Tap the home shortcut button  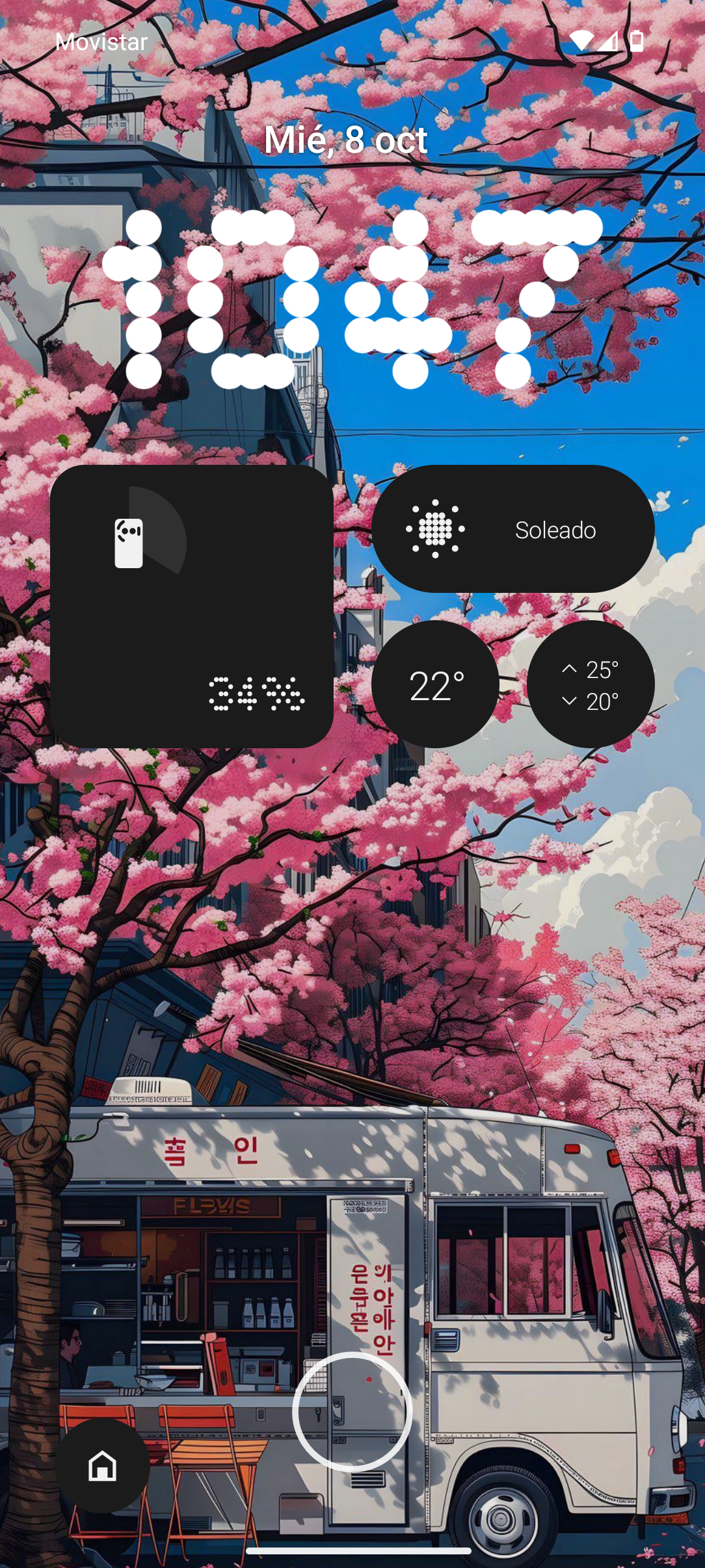(103, 1465)
